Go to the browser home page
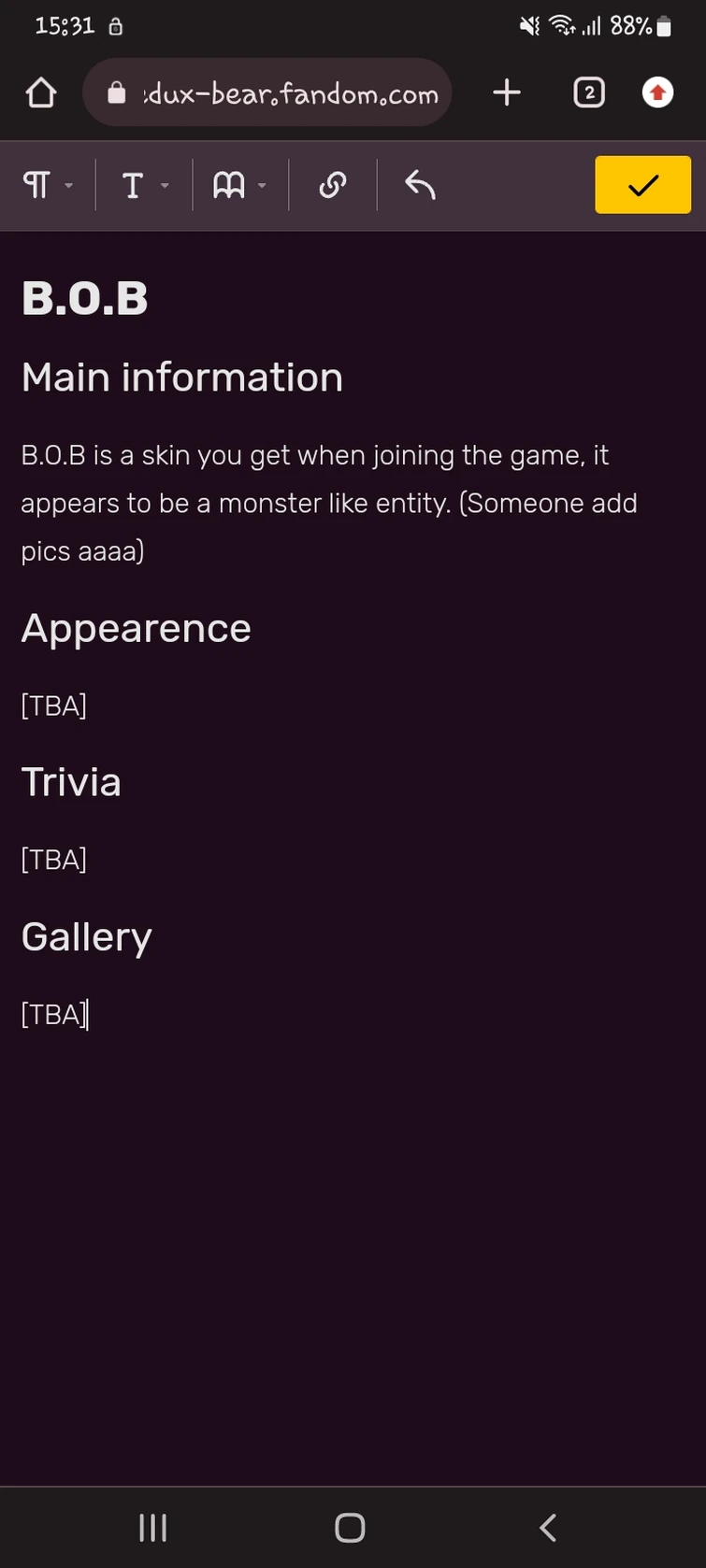The image size is (706, 1568). coord(41,93)
